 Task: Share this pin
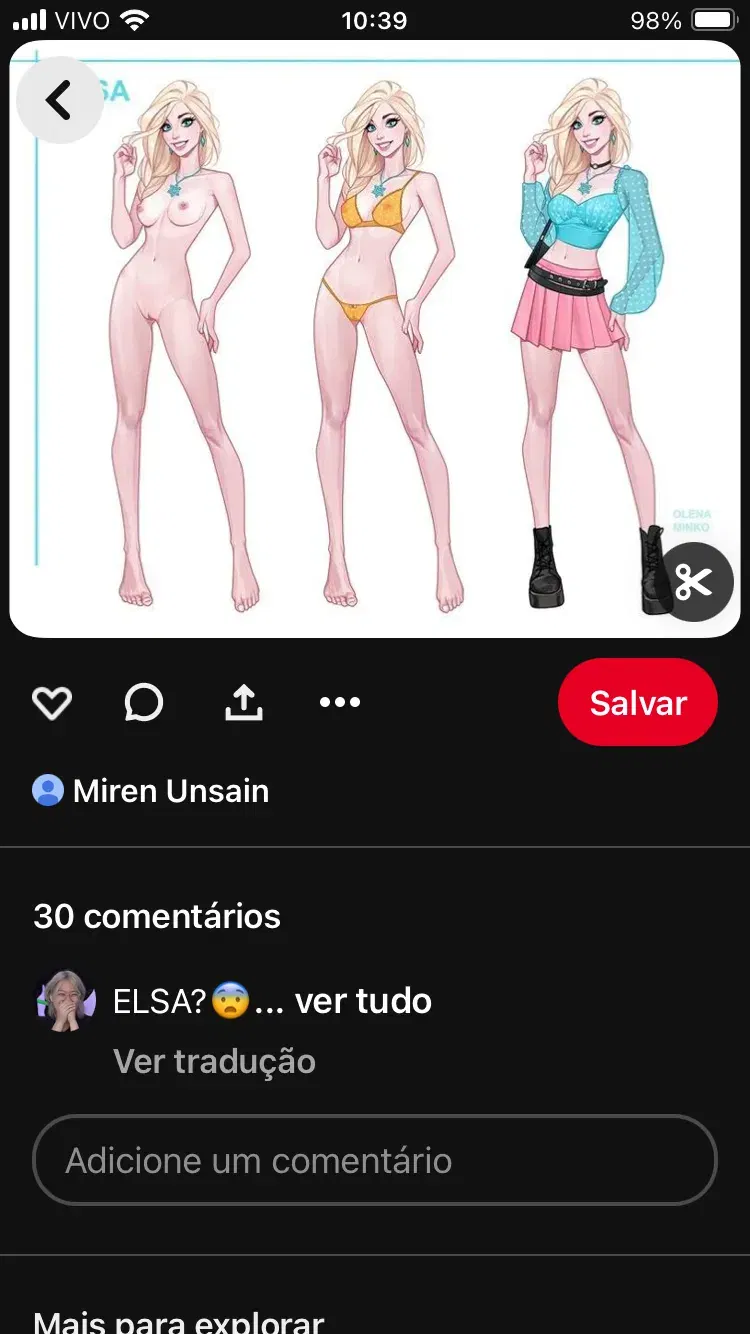[243, 703]
